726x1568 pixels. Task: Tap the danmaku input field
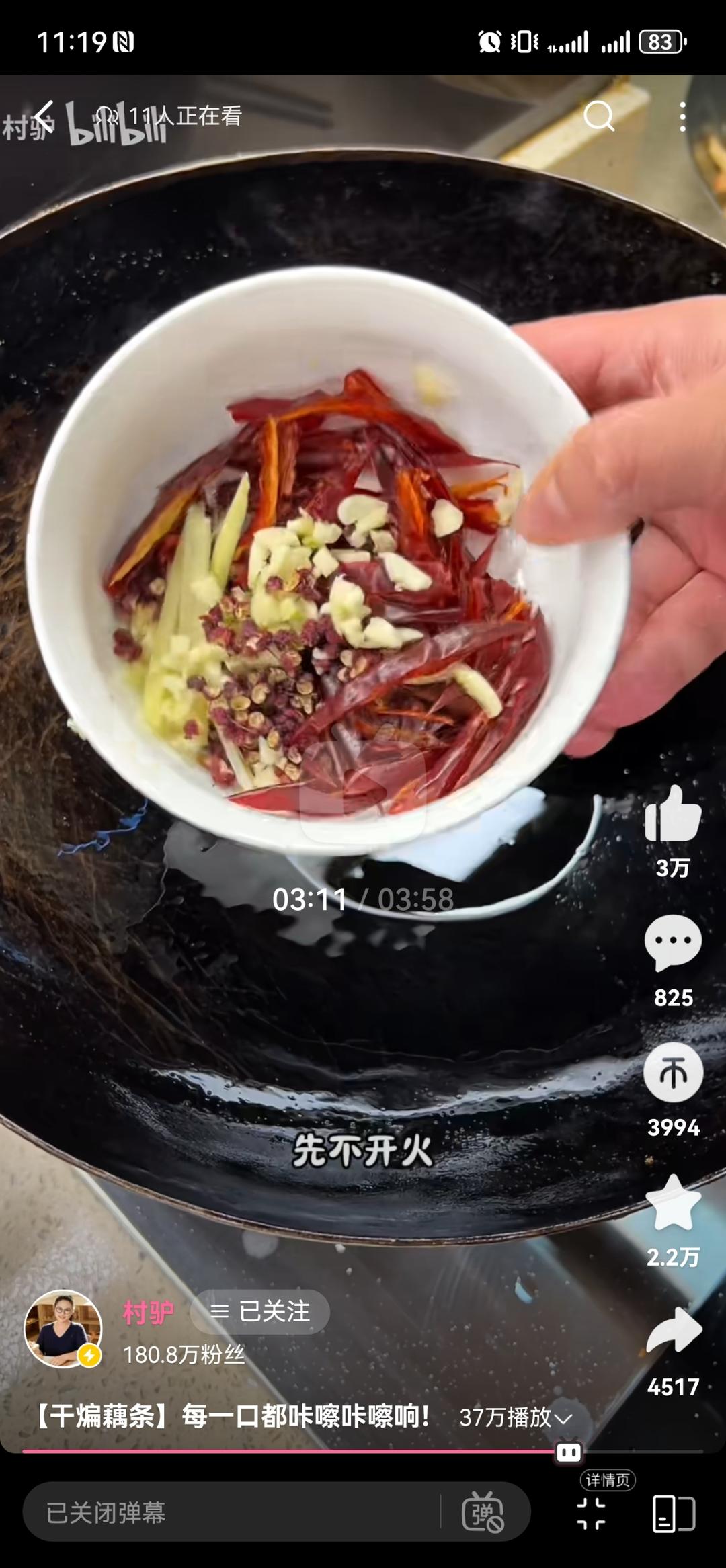pyautogui.click(x=229, y=1512)
